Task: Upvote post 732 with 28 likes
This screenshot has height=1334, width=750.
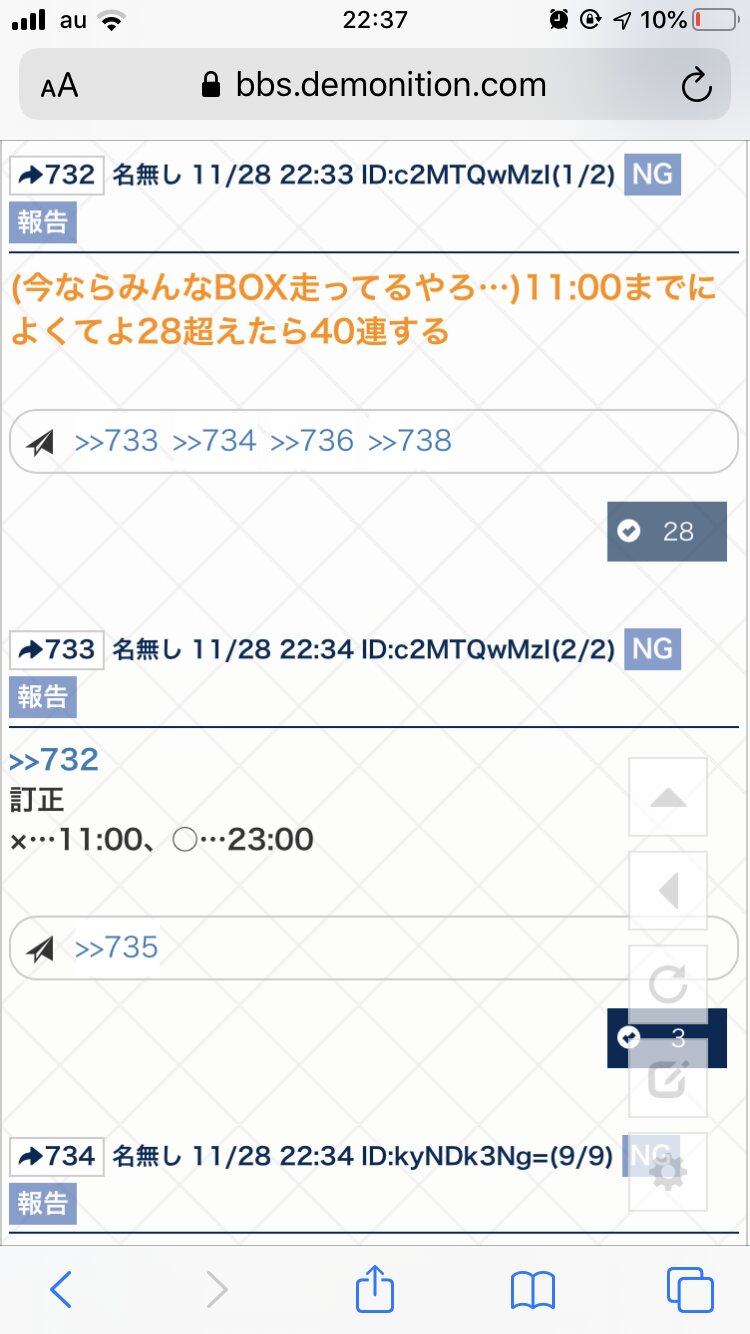Action: tap(666, 531)
